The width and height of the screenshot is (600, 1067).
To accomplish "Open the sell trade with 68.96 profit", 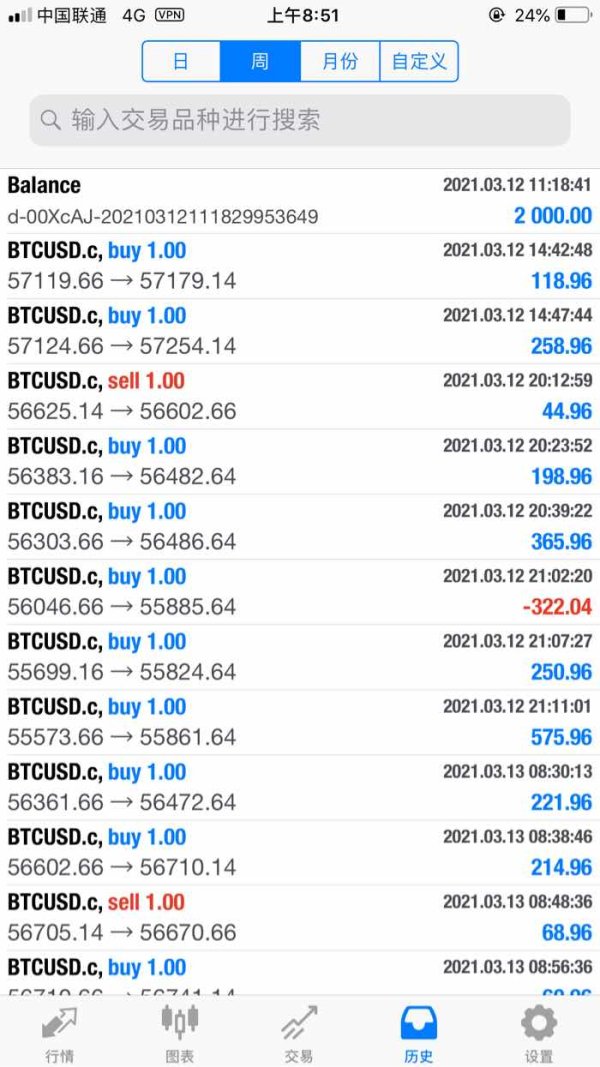I will [300, 917].
